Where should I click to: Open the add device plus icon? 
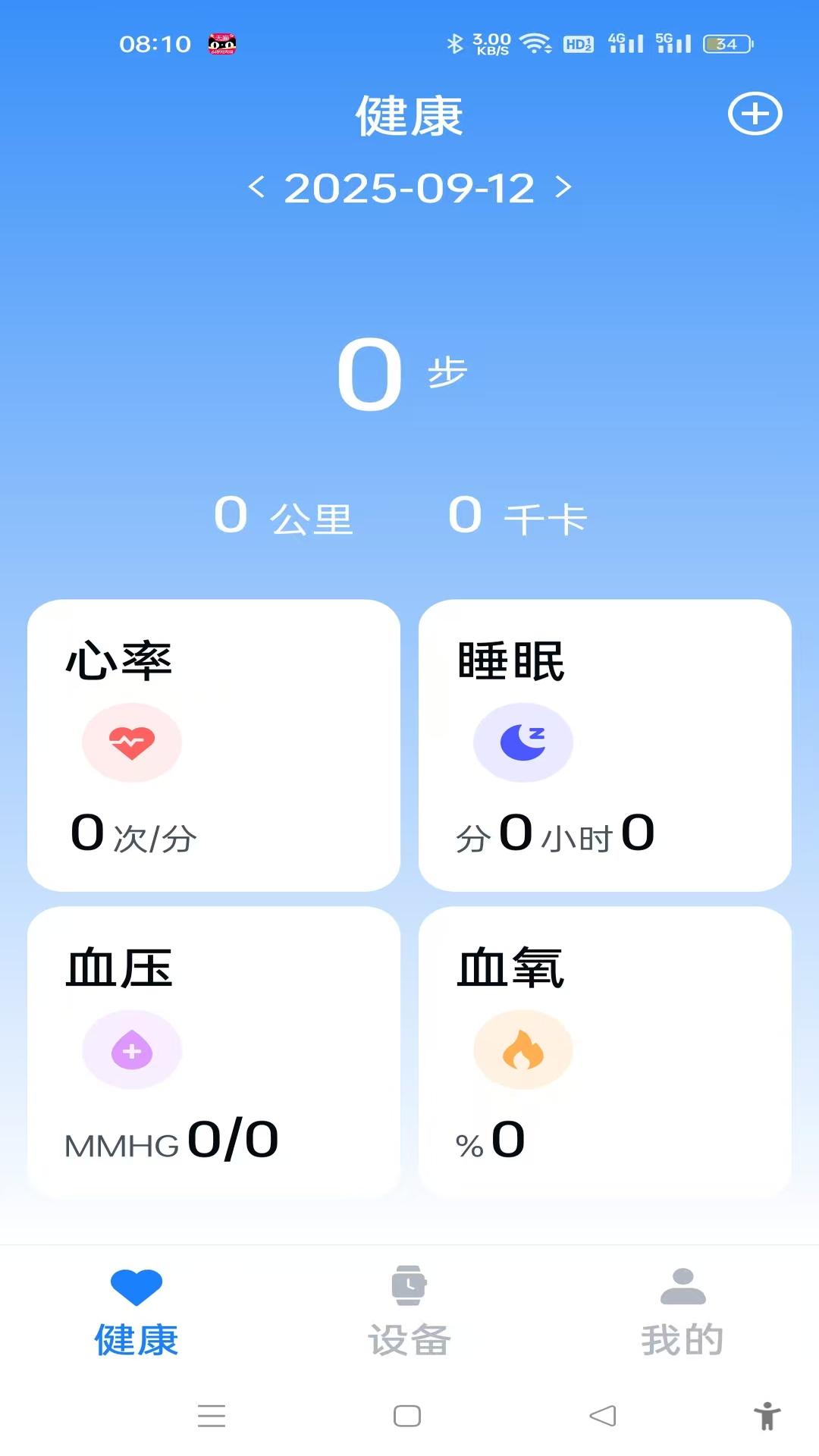click(755, 114)
